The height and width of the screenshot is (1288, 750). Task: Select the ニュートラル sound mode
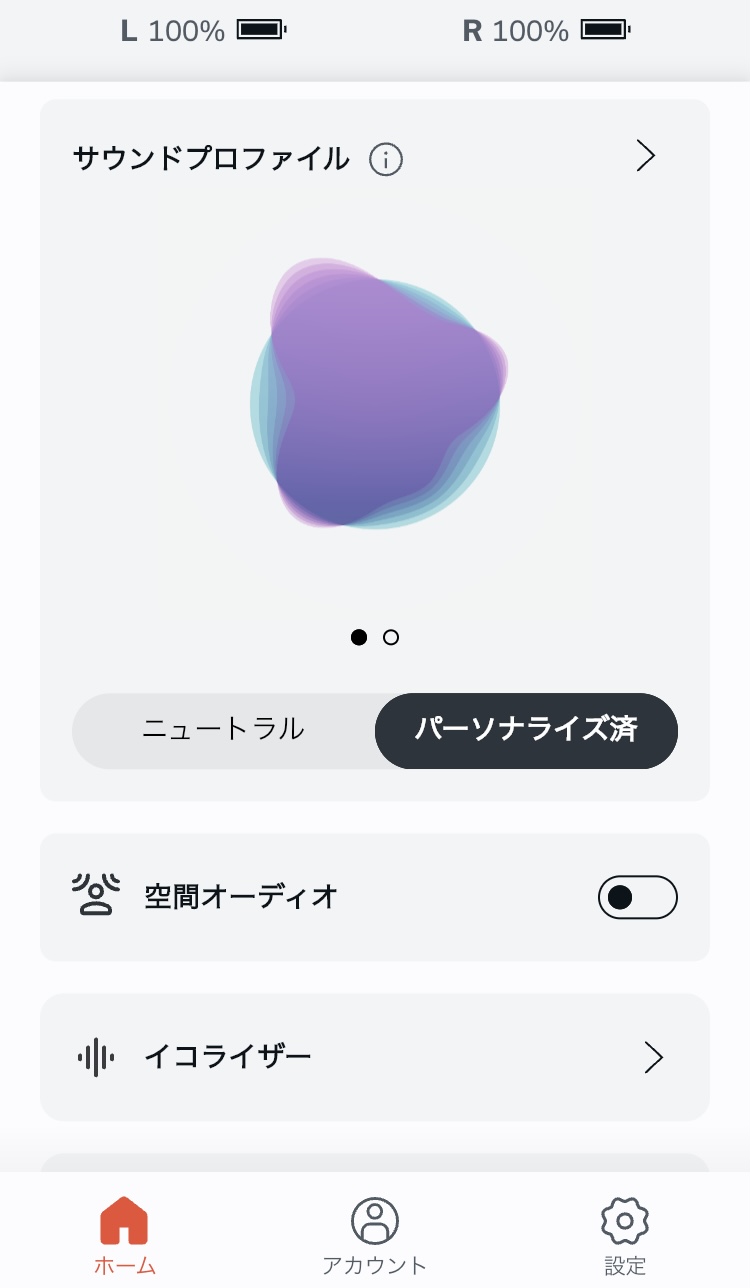(224, 730)
